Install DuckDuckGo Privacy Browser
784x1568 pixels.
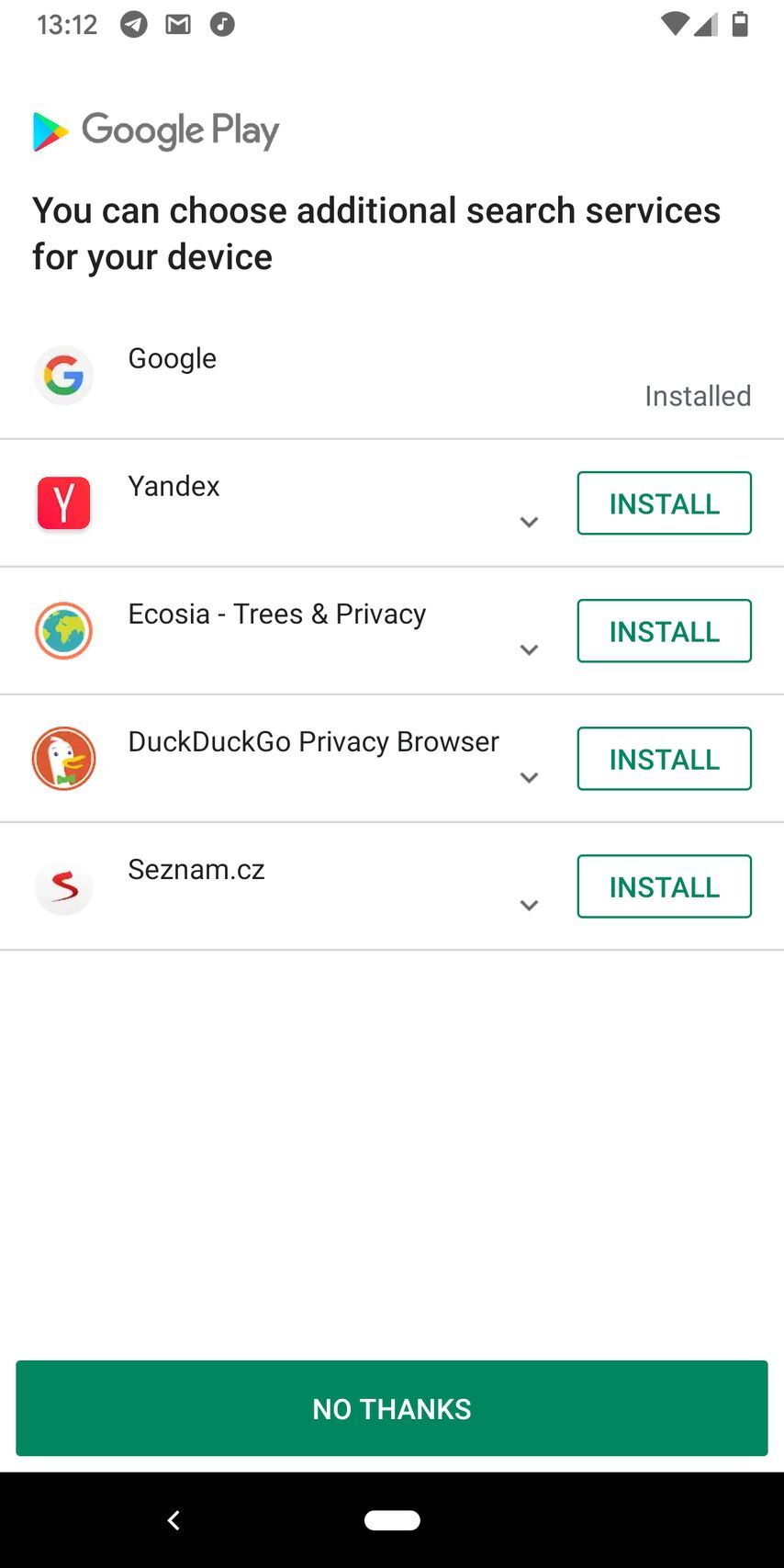point(664,759)
